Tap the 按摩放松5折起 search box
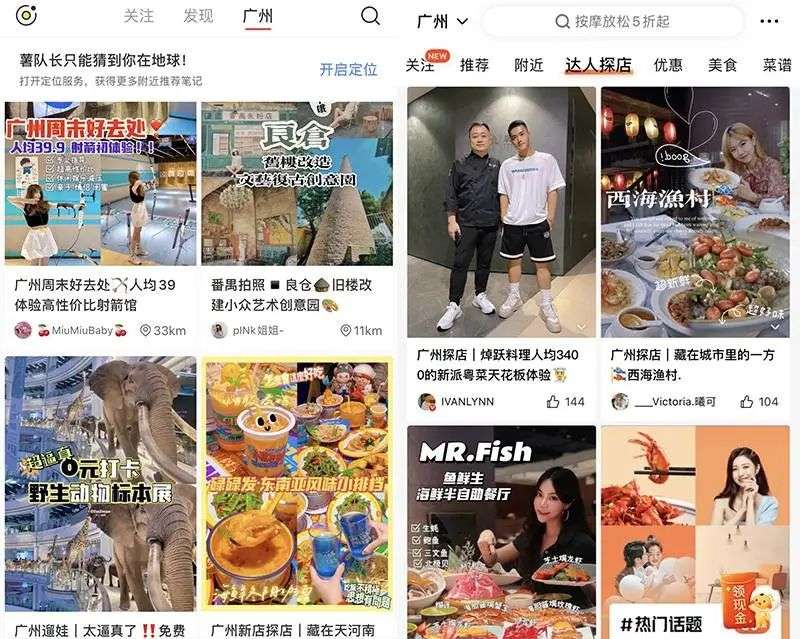The height and width of the screenshot is (639, 800). [613, 21]
